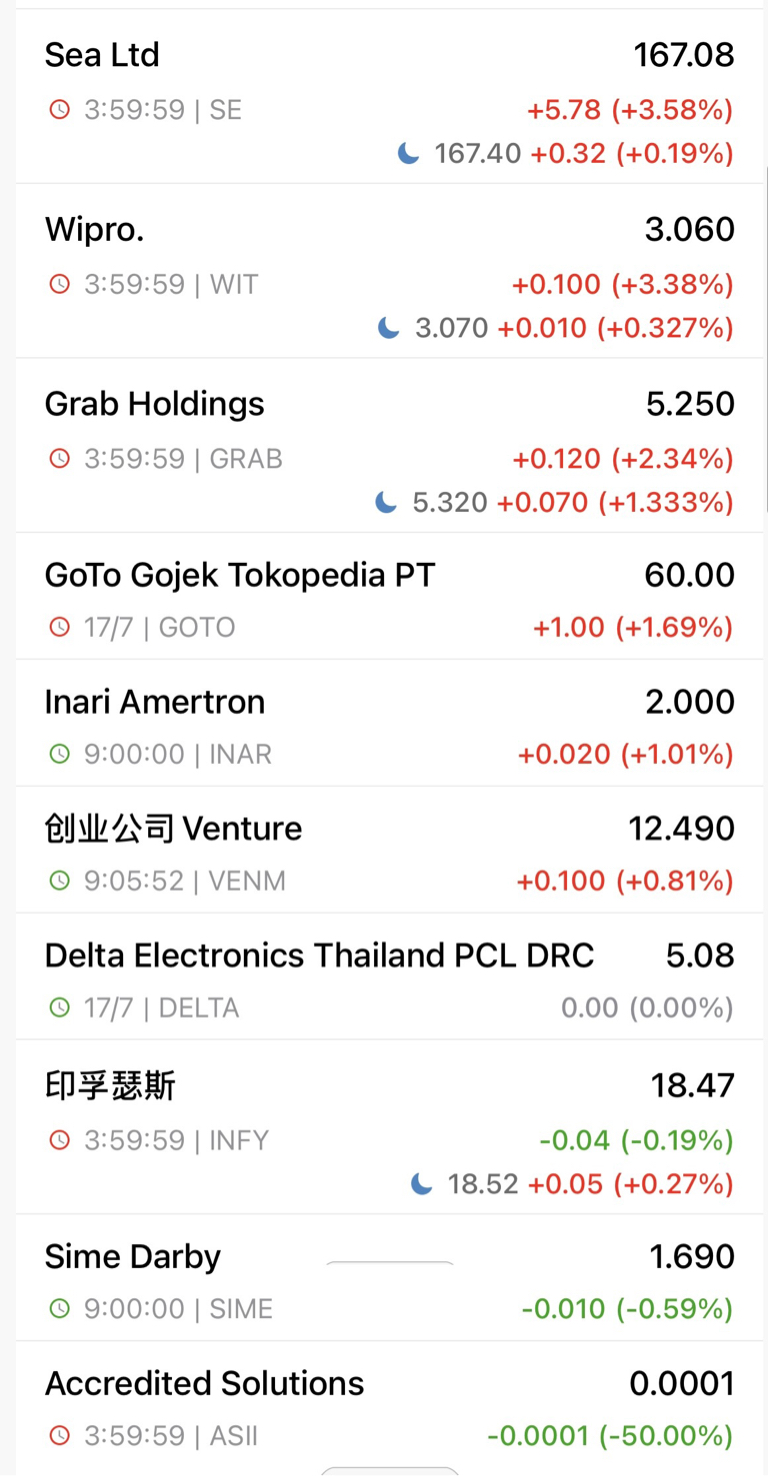Tap the Venture VENM stock row
The width and height of the screenshot is (769, 1476).
click(389, 850)
